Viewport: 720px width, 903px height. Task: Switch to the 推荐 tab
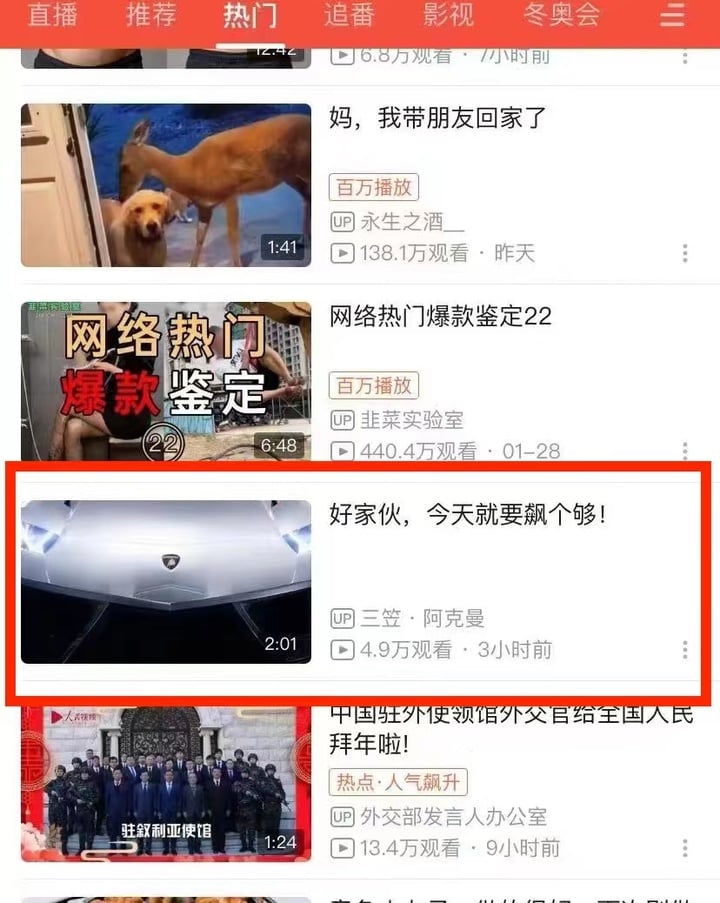(151, 15)
